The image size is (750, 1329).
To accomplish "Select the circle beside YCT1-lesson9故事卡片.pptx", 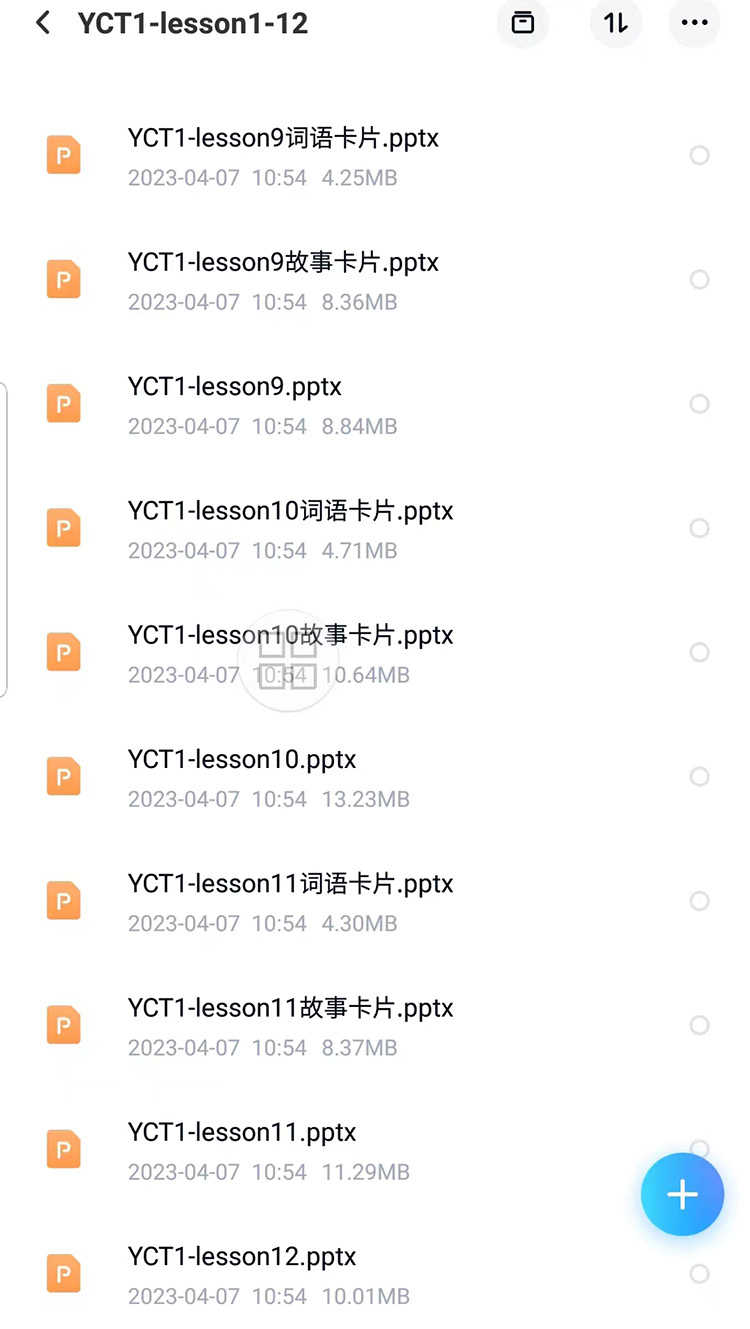I will pos(700,279).
